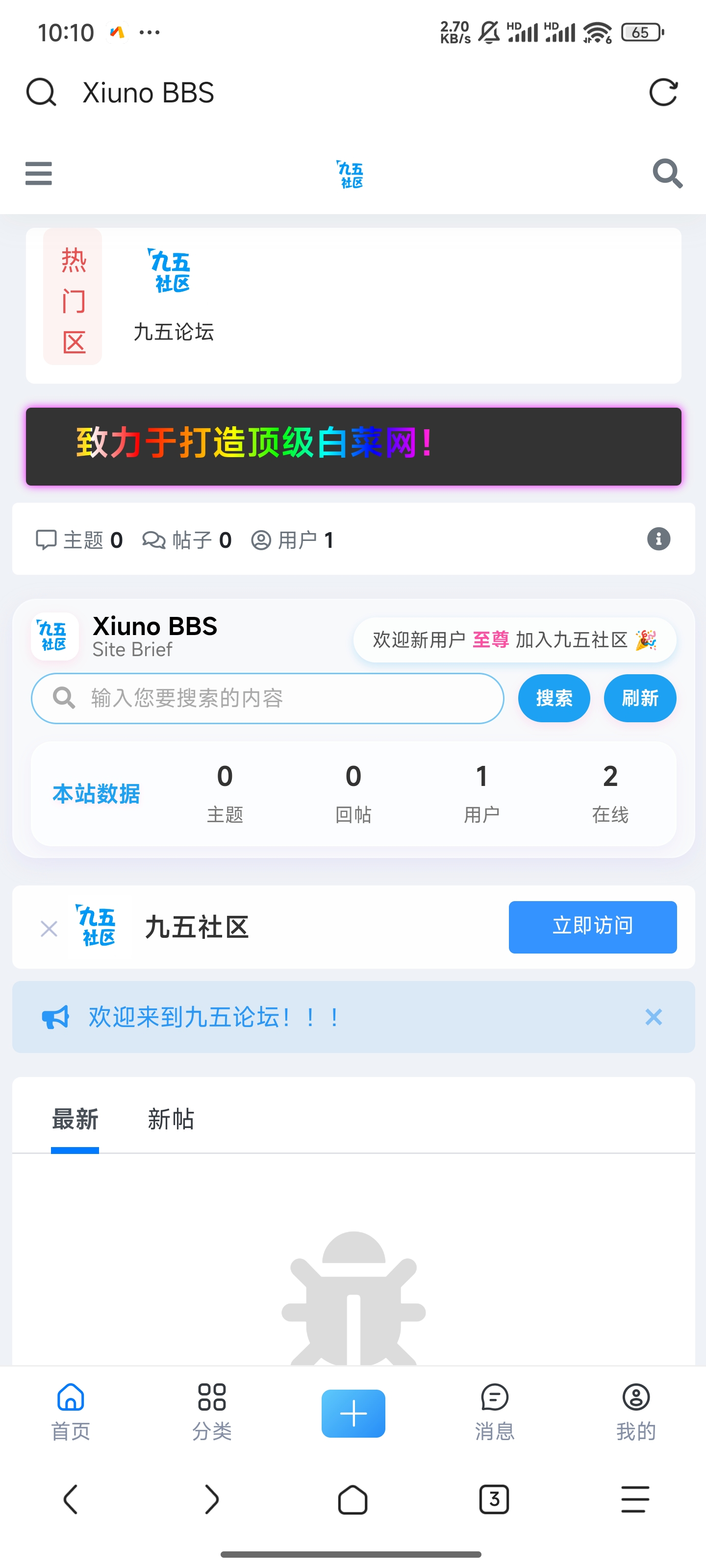Open the site search magnifier icon
706x1568 pixels.
[x=667, y=173]
